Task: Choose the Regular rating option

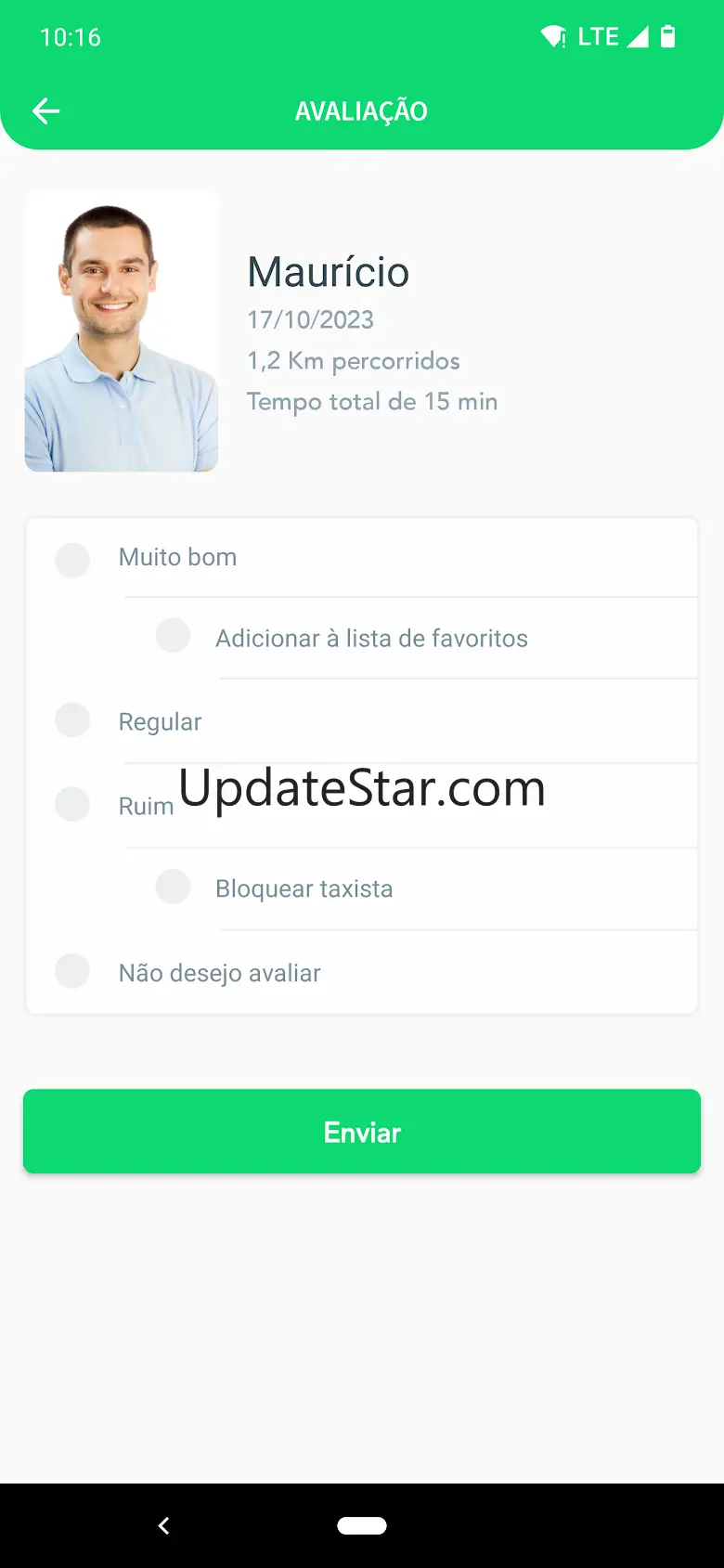Action: pyautogui.click(x=72, y=719)
